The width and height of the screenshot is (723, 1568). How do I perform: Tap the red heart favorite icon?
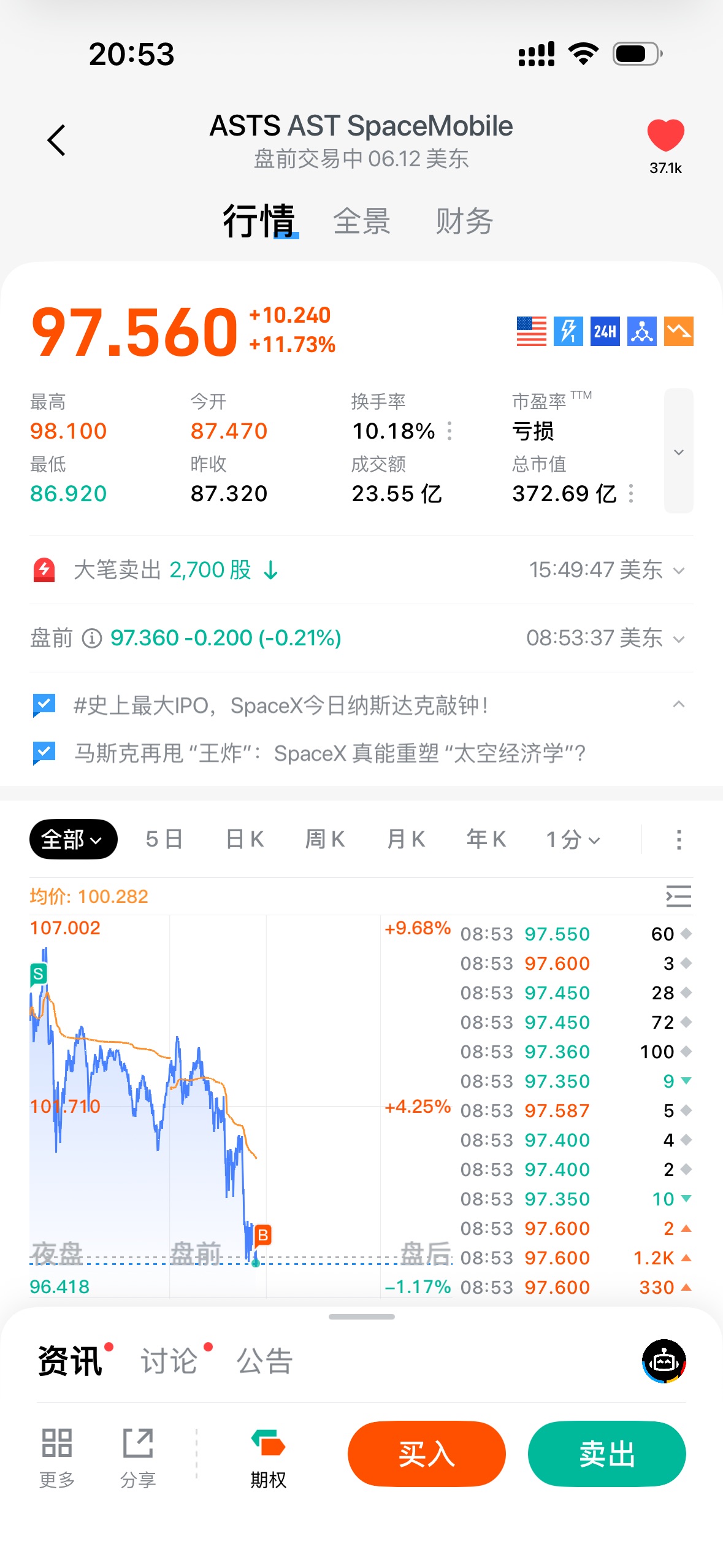click(x=665, y=135)
